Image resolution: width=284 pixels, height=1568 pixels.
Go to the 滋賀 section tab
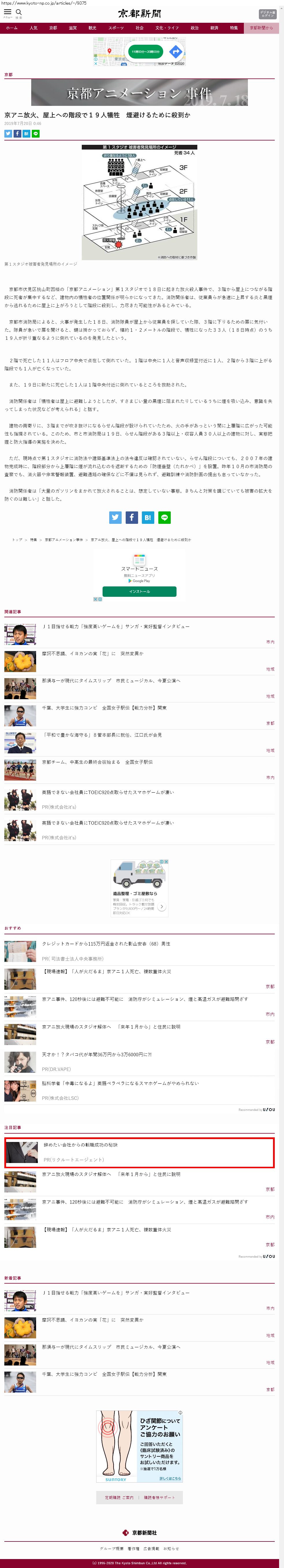[73, 28]
